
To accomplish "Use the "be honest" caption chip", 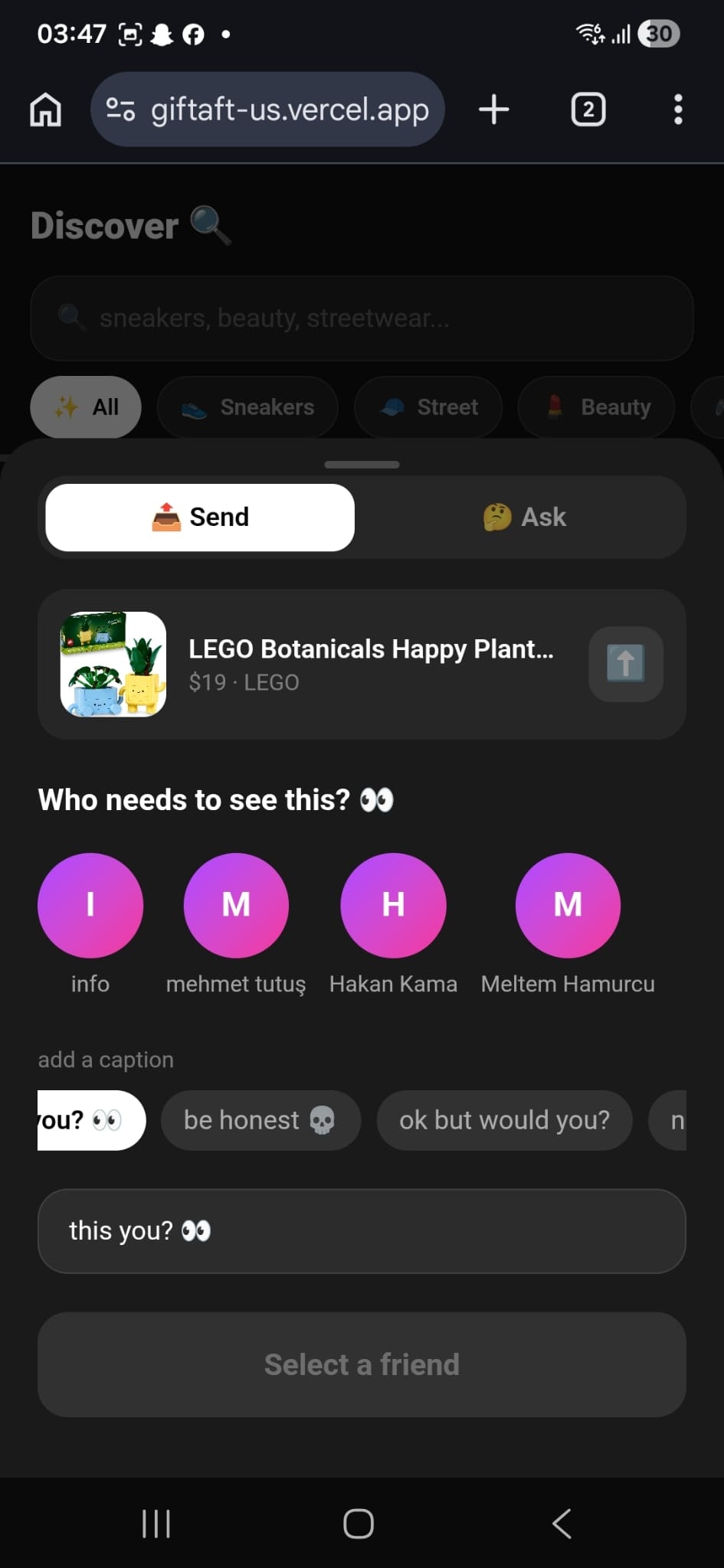I will pyautogui.click(x=260, y=1120).
